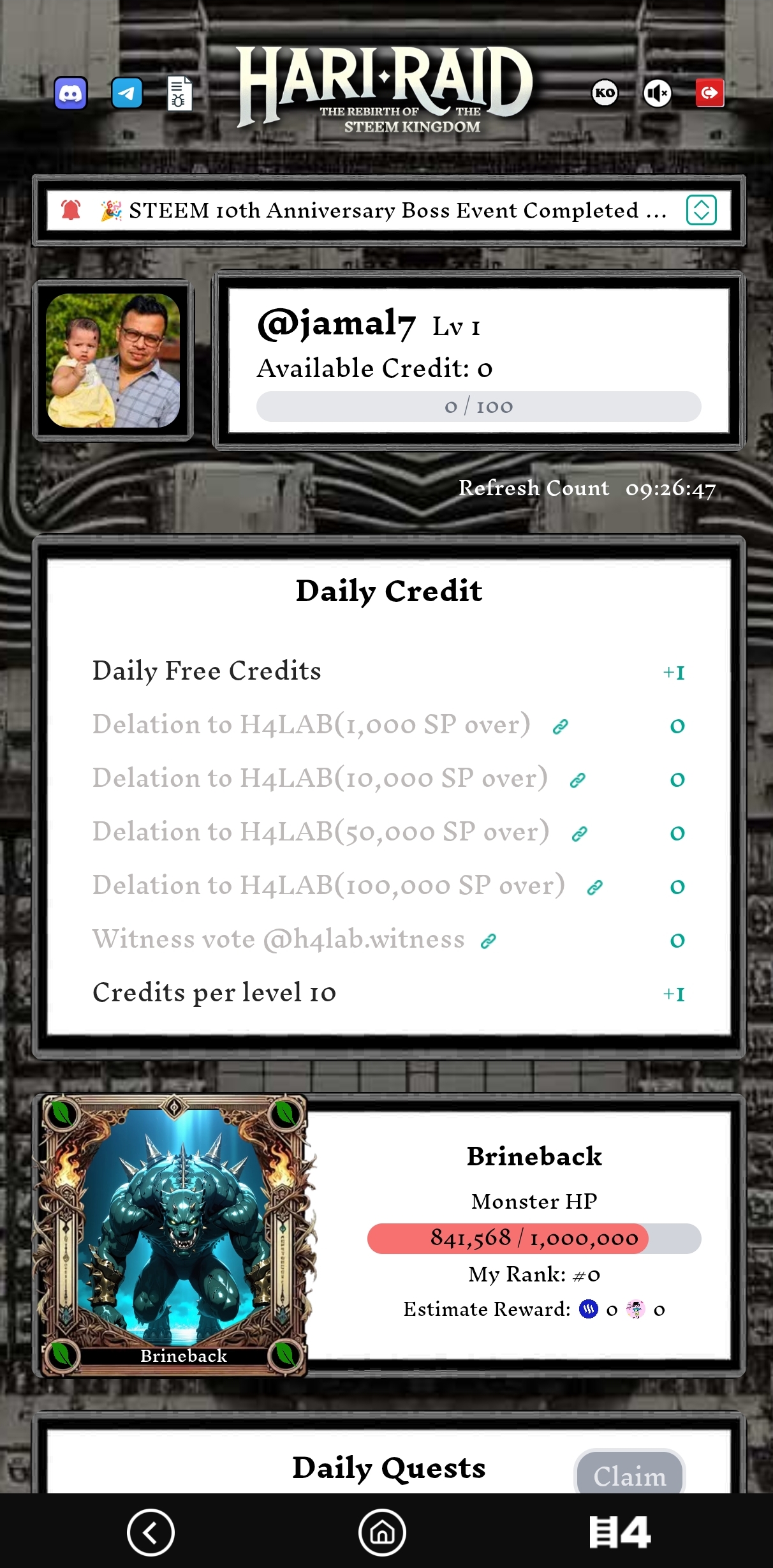Open link for Delegation 100,000 SP over

(594, 887)
